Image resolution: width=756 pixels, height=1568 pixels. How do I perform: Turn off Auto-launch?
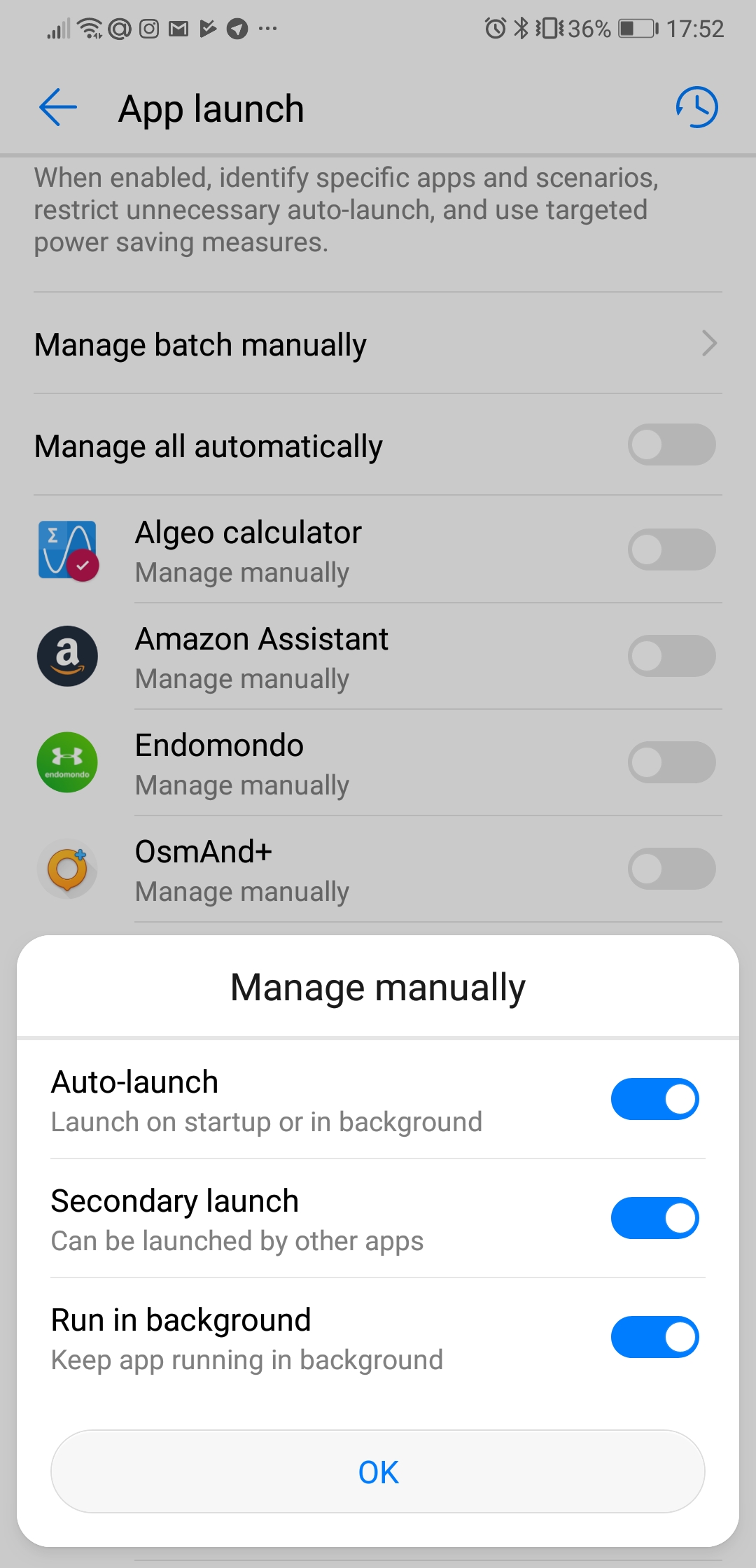point(654,1100)
